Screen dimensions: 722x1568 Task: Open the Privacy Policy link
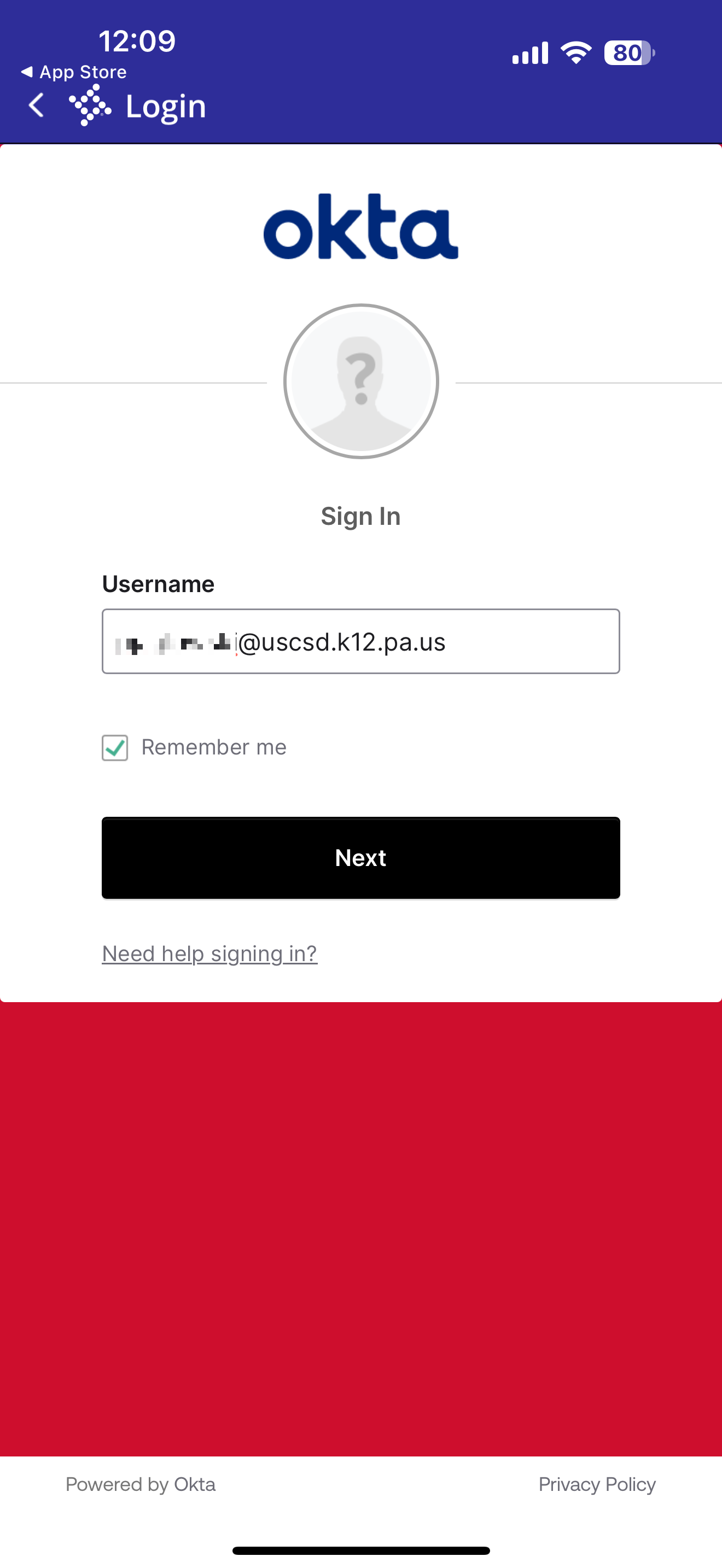click(597, 1484)
